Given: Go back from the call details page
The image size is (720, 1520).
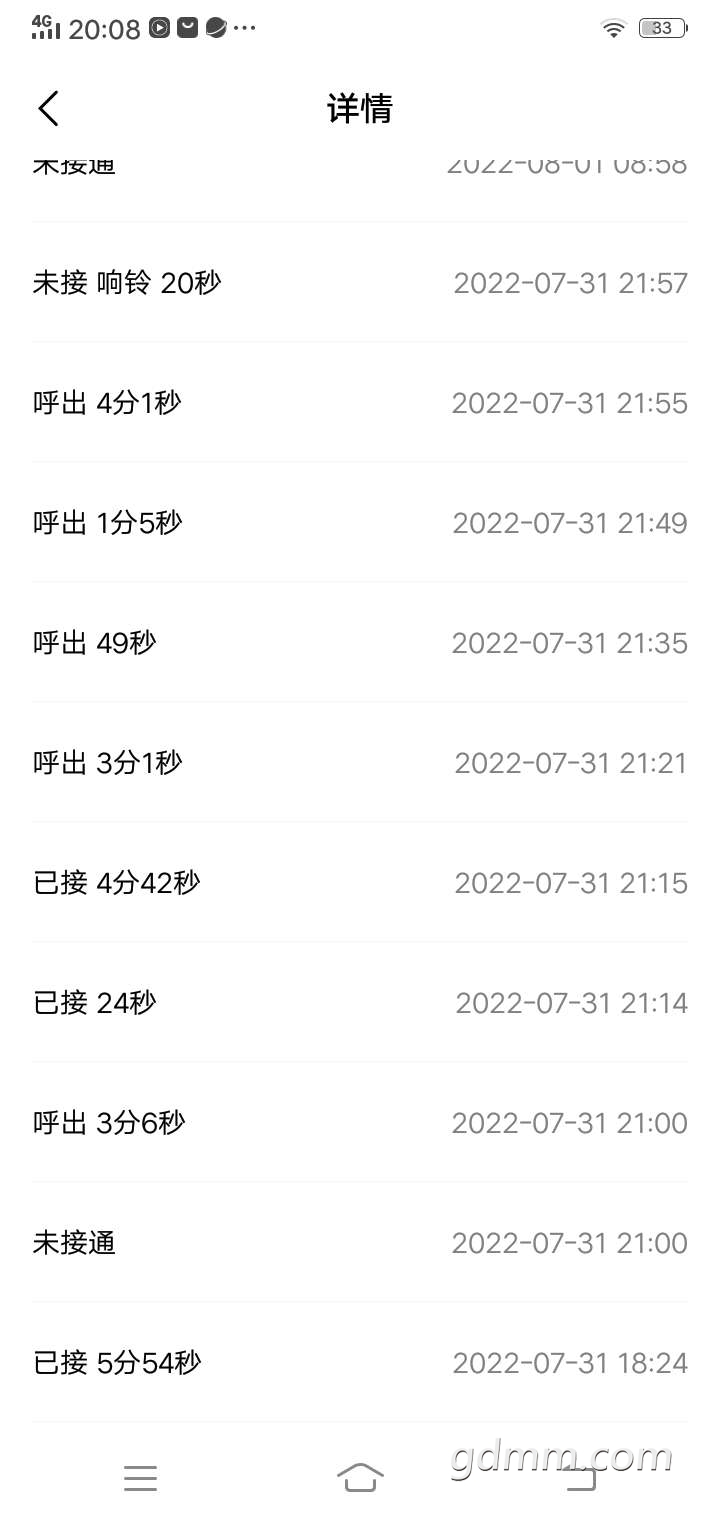Looking at the screenshot, I should coord(49,108).
